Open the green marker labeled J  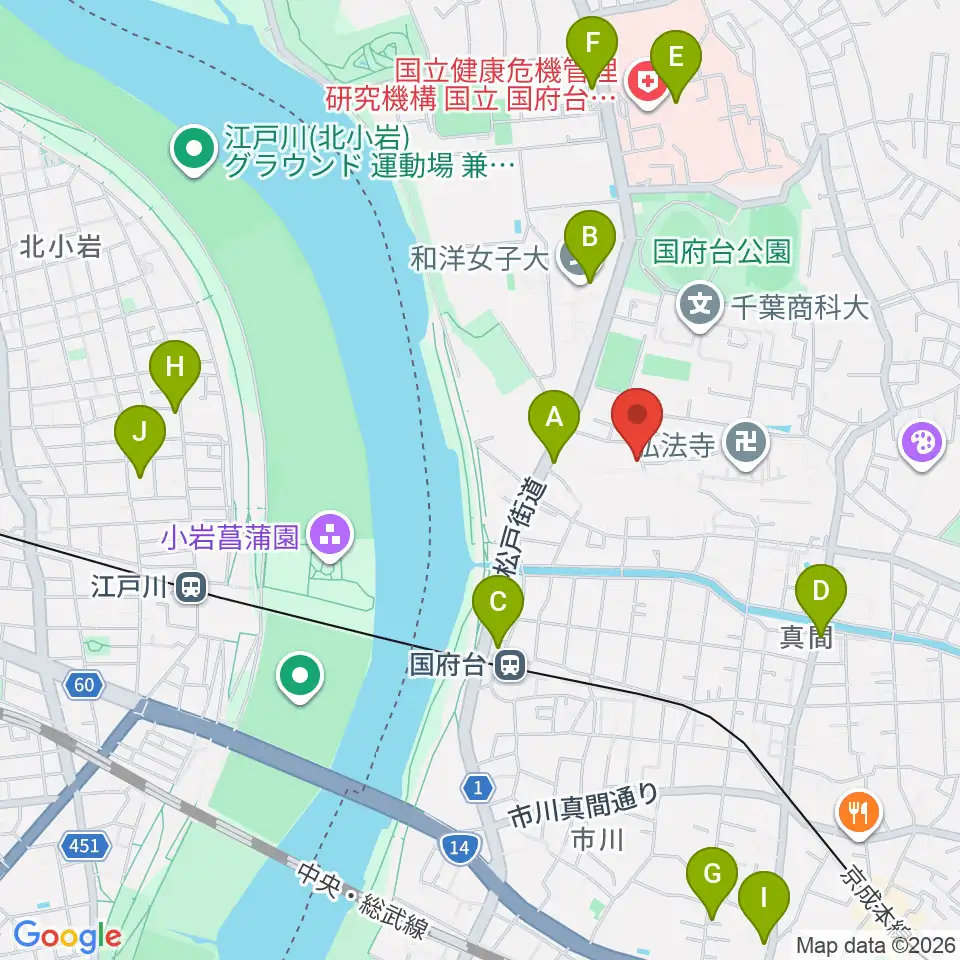click(140, 440)
